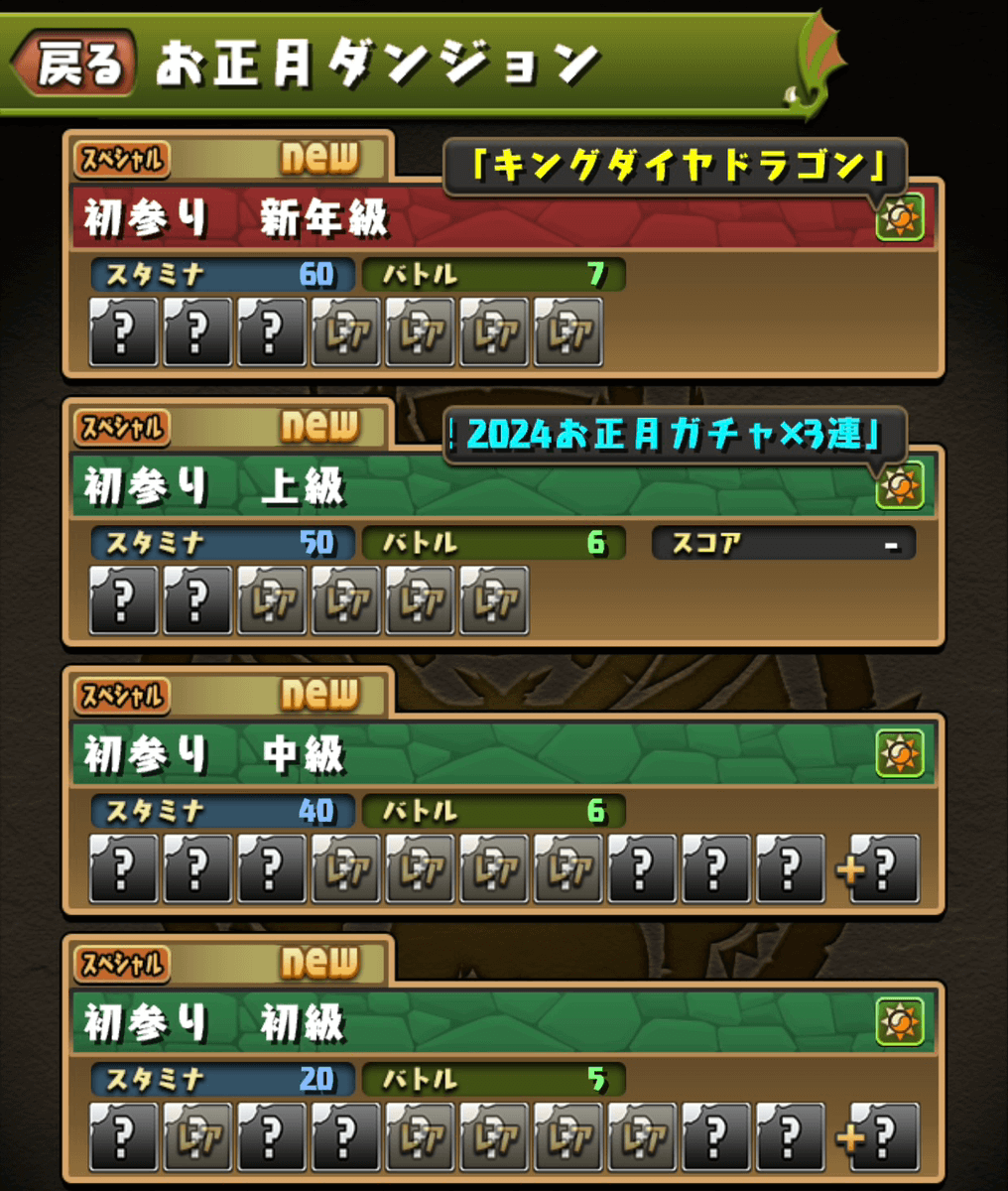Select the 初参り 中級 dungeon
Screen dimensions: 1008x1191
click(x=397, y=754)
